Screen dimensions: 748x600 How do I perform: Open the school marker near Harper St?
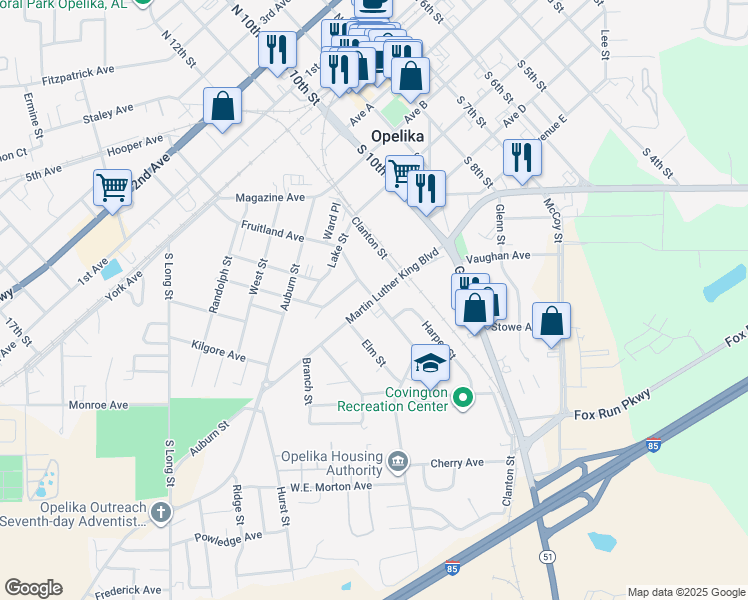tap(430, 365)
